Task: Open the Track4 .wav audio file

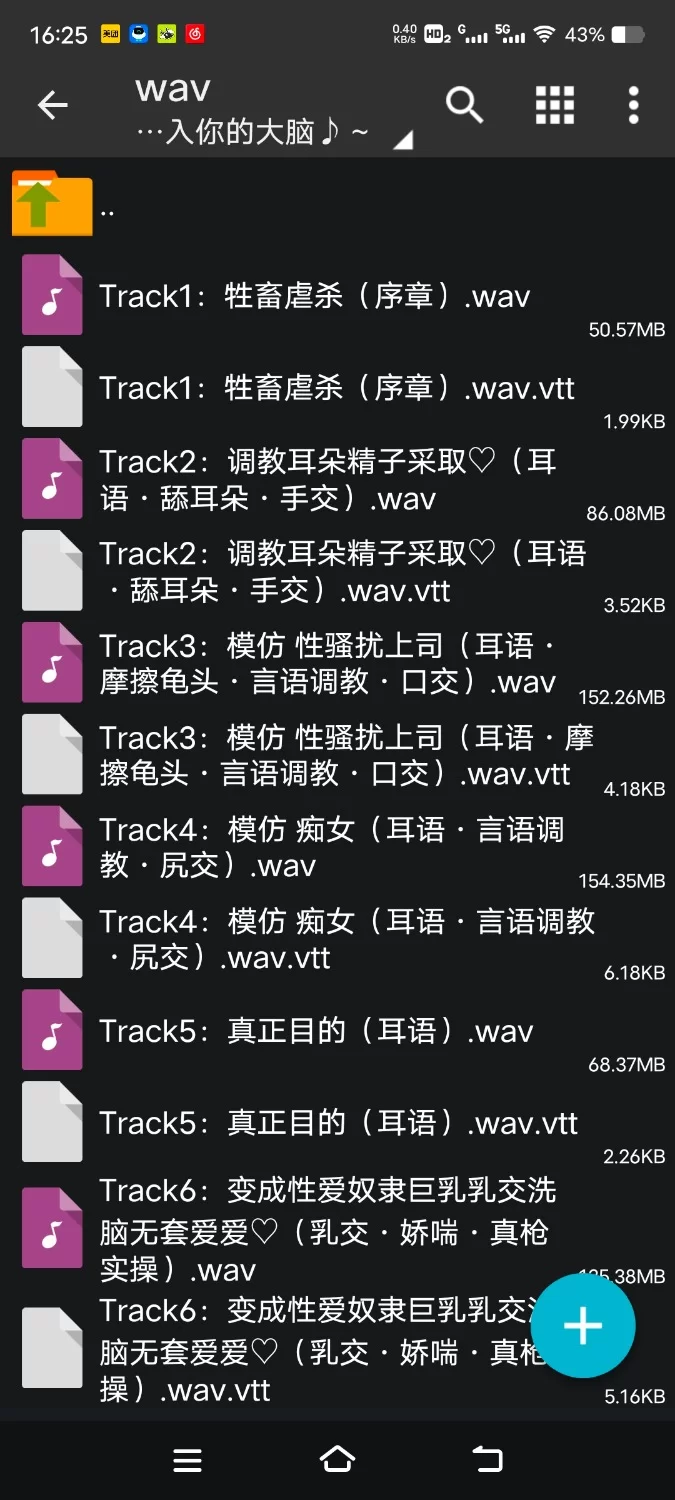Action: pos(330,848)
